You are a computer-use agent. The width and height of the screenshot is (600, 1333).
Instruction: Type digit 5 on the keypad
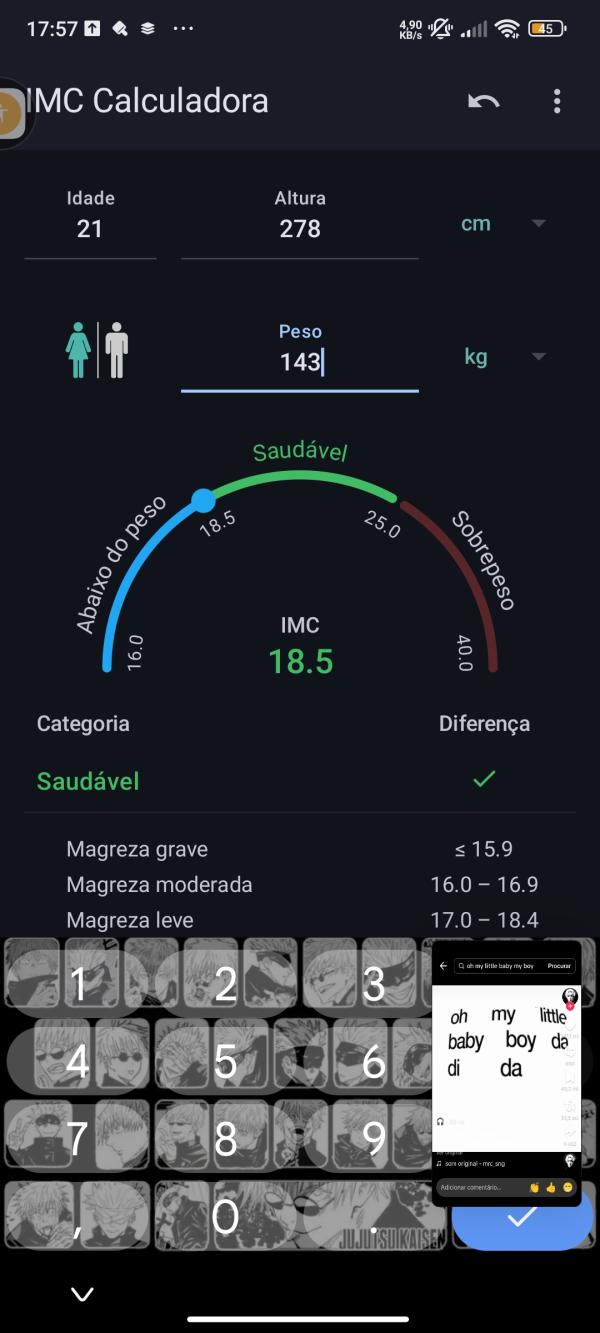click(x=226, y=1062)
